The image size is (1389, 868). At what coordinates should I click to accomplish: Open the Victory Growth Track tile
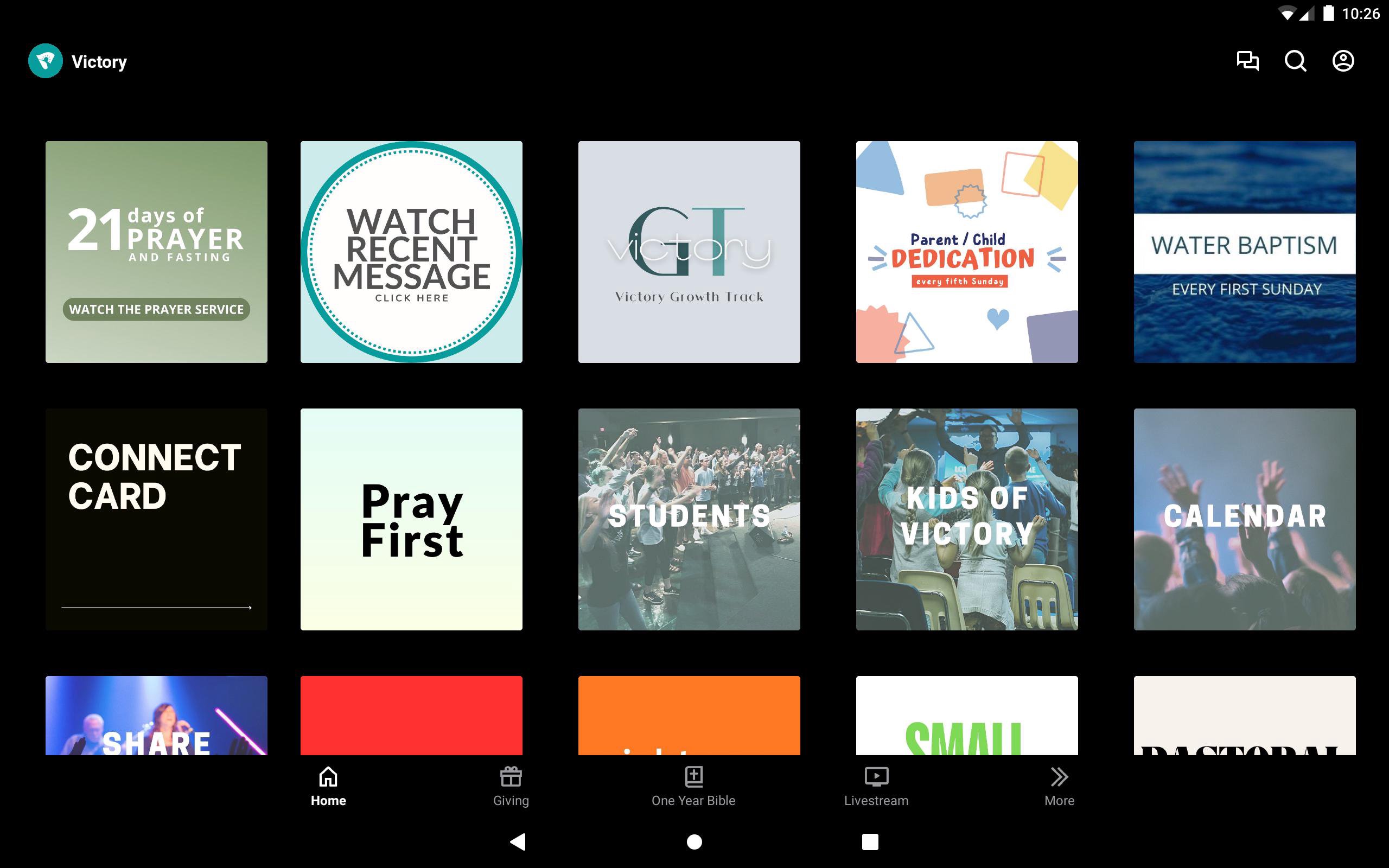[x=689, y=251]
